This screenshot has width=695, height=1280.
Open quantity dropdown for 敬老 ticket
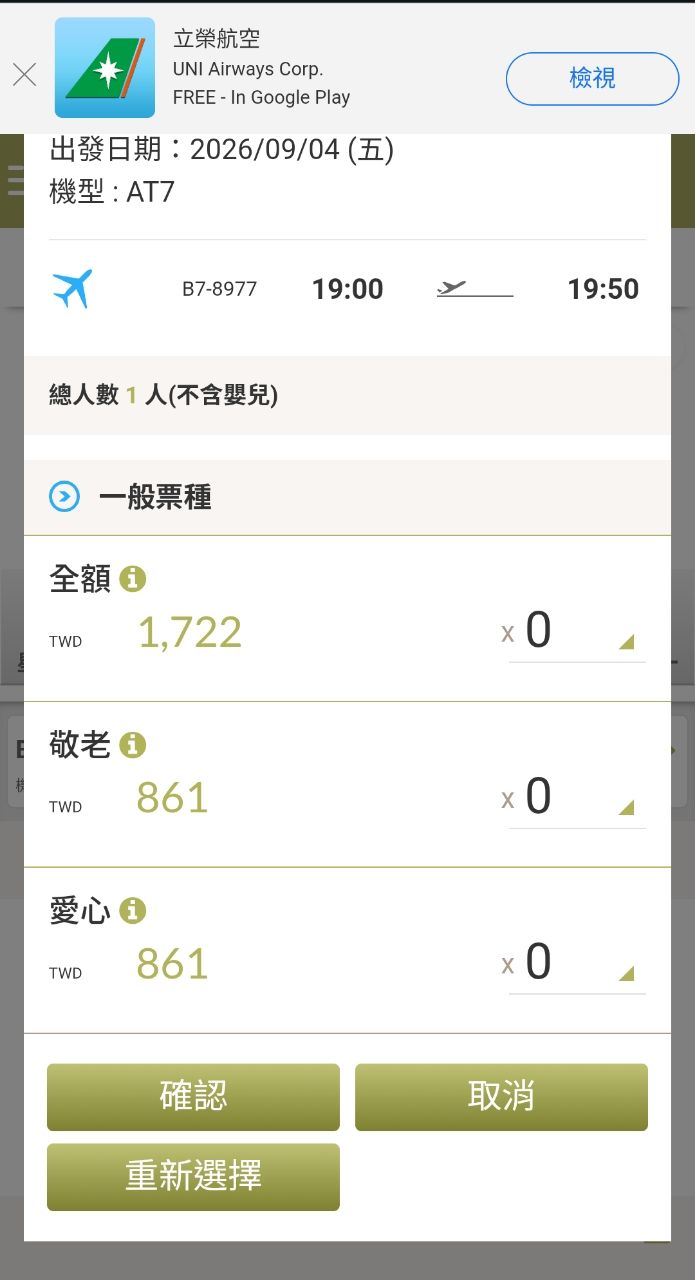(577, 799)
